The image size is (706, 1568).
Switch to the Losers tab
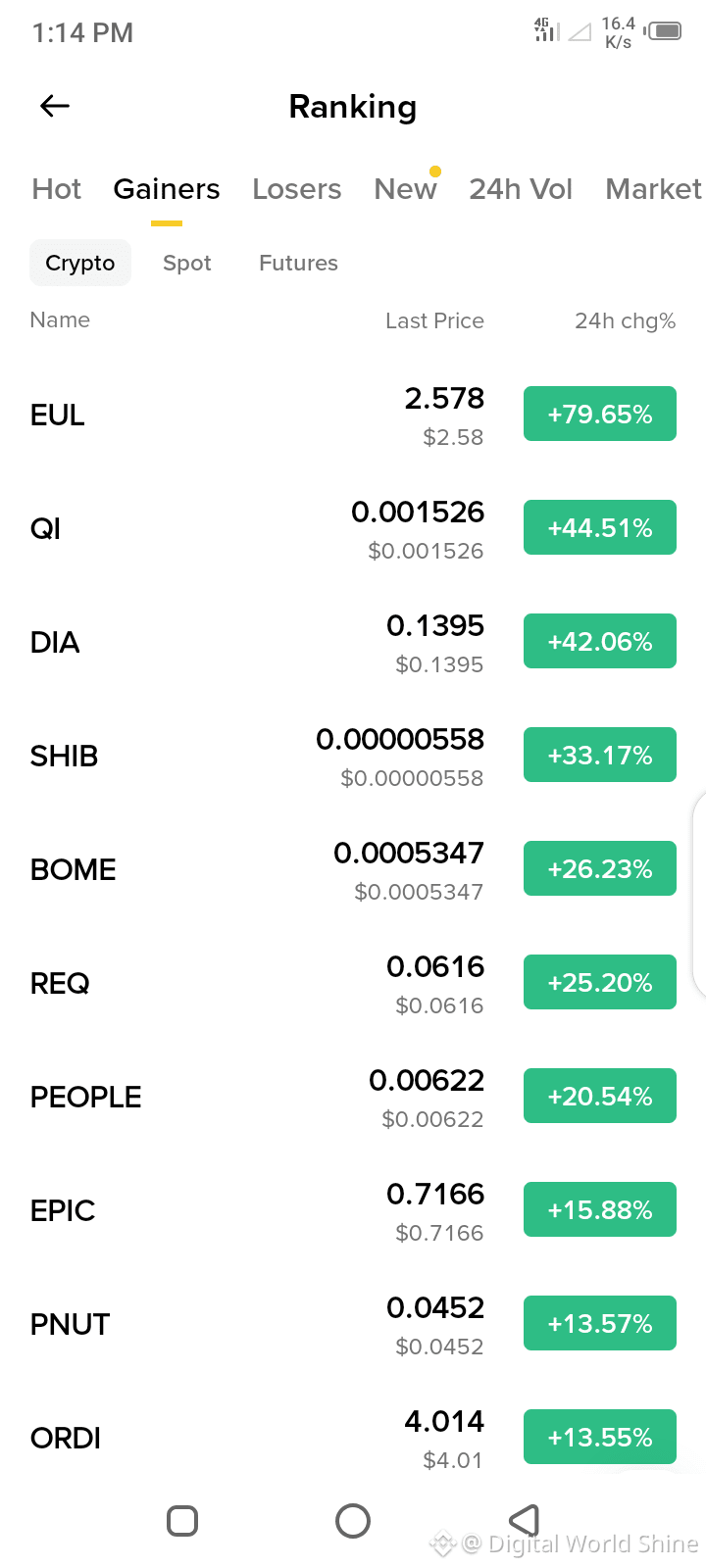[297, 189]
